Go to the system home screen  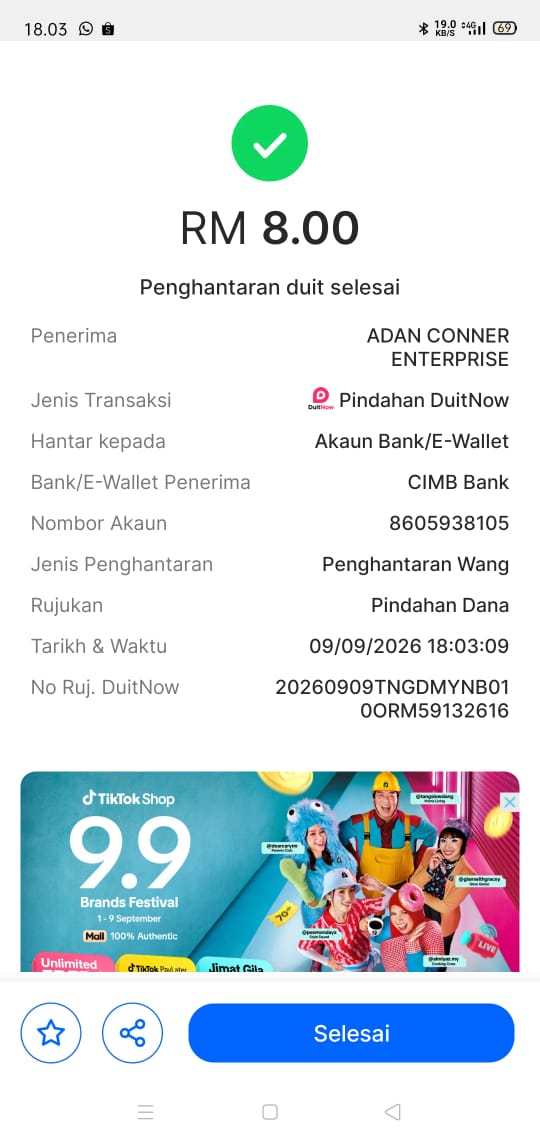(x=270, y=1112)
